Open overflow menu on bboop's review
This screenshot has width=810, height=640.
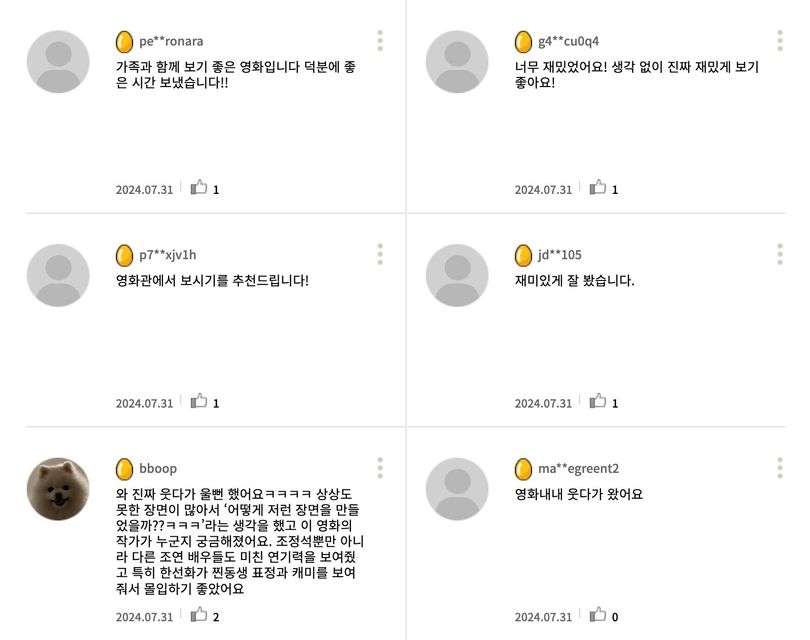(x=380, y=468)
